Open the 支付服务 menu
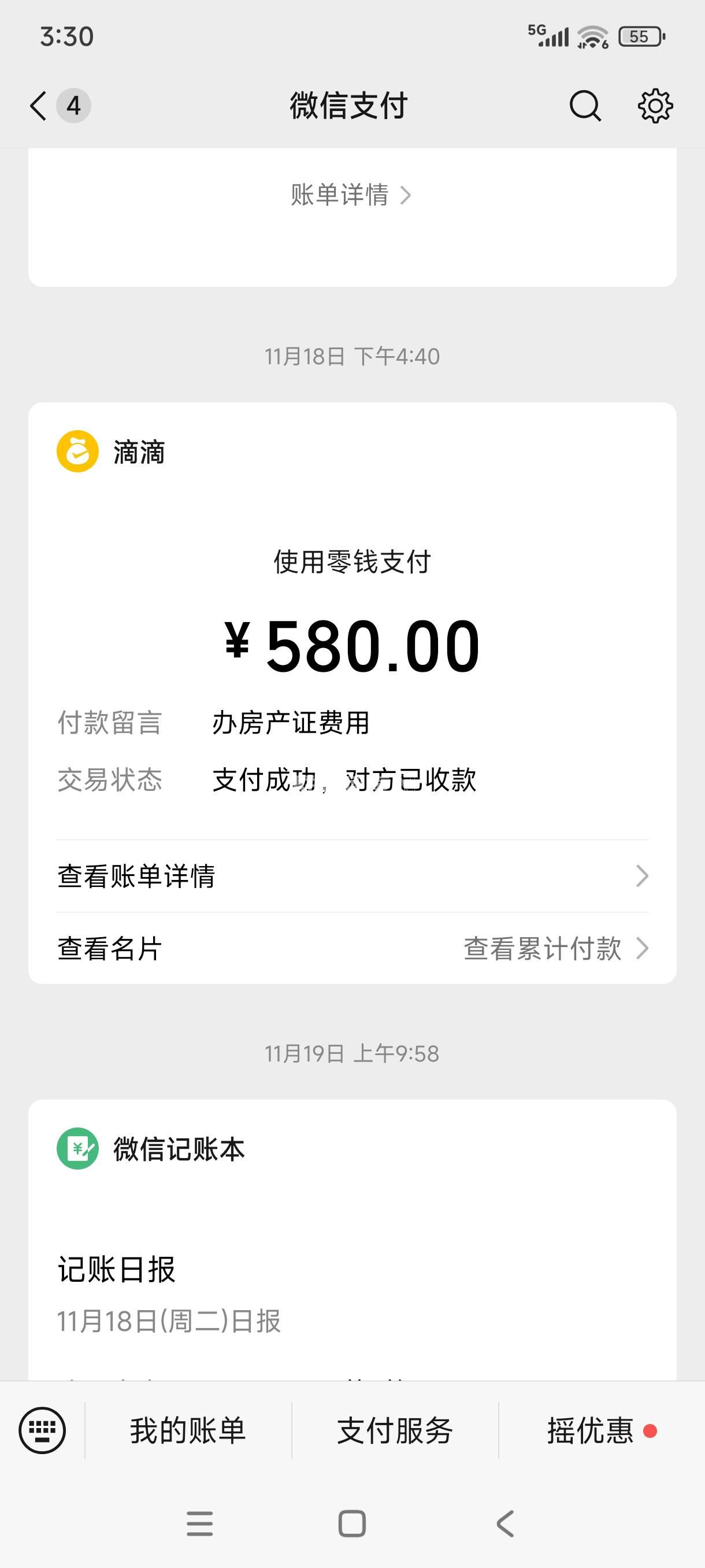This screenshot has height=1568, width=705. point(395,1430)
